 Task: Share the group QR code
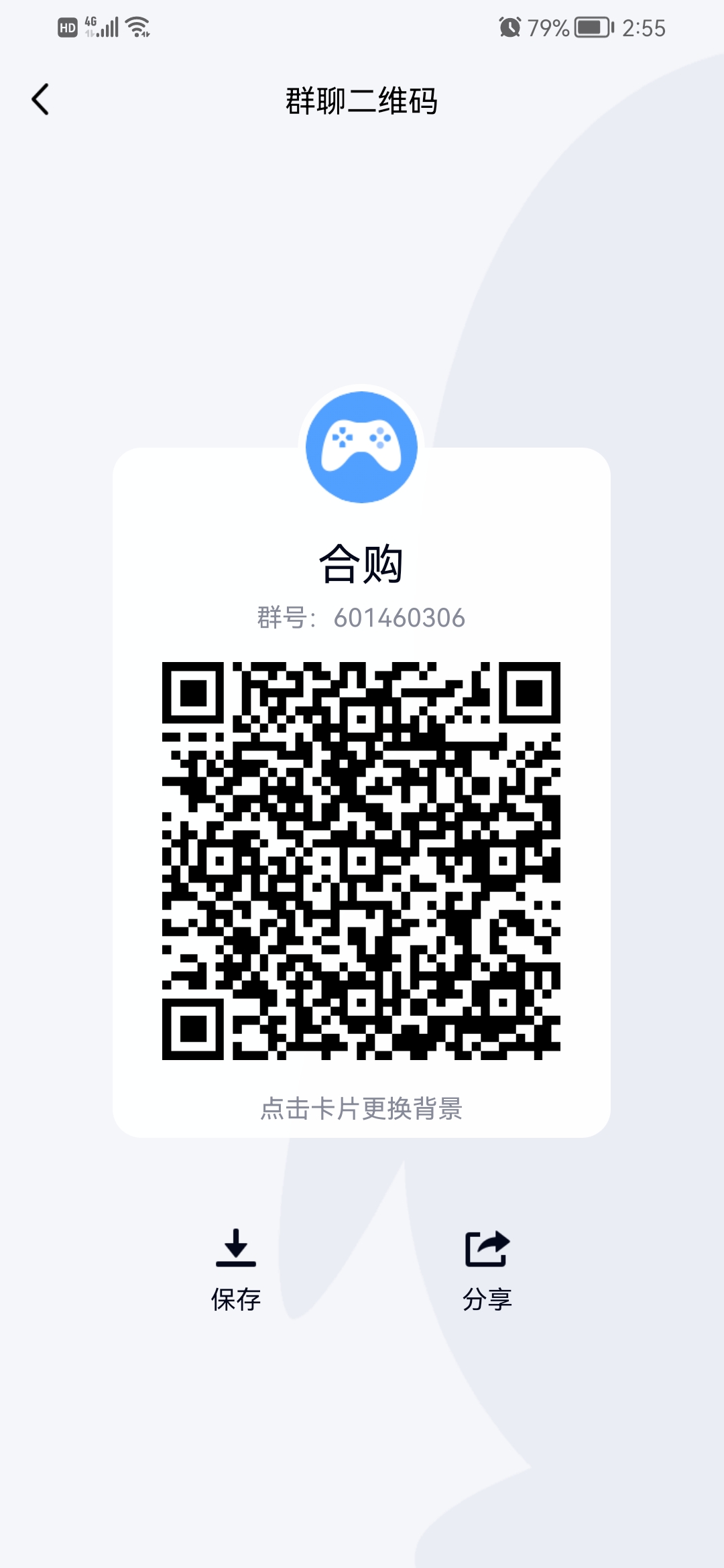(487, 1269)
